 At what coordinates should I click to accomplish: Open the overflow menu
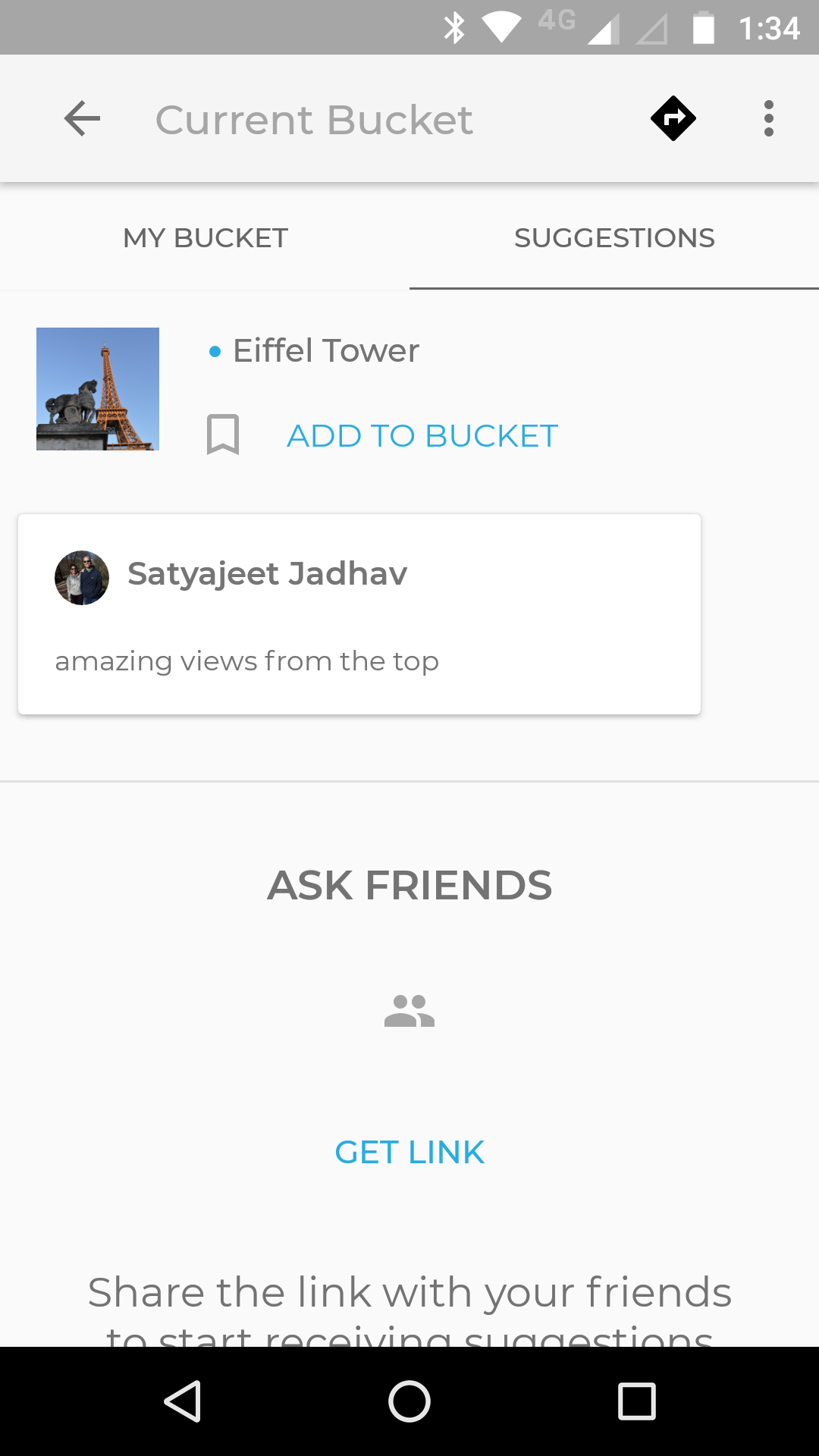point(768,119)
